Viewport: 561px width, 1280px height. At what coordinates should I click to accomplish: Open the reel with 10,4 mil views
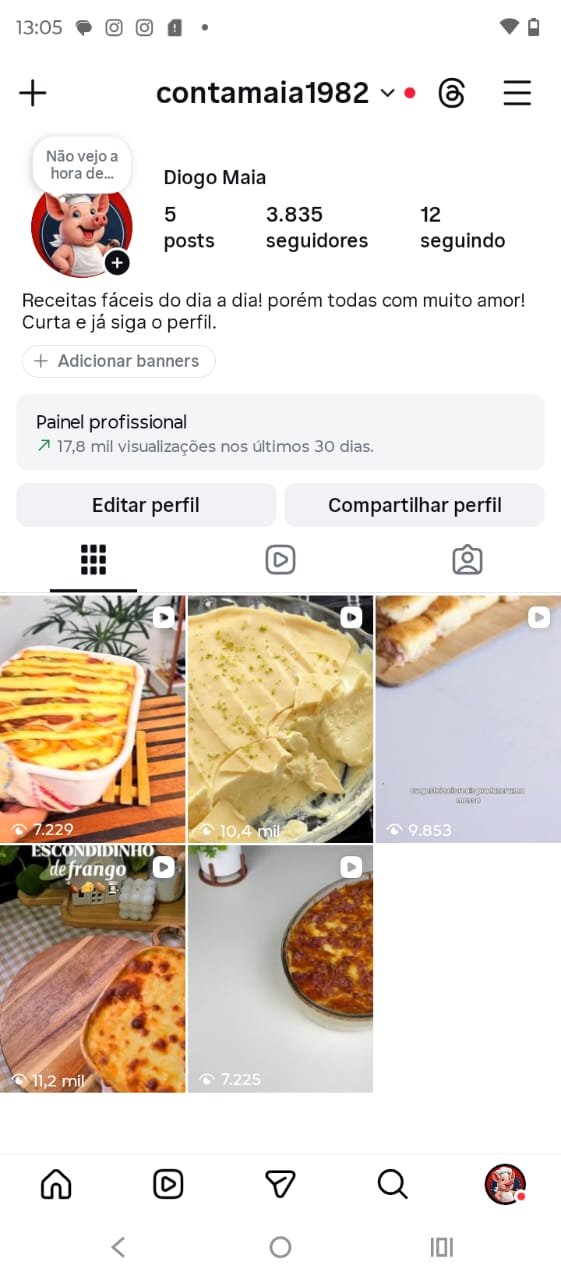[280, 719]
